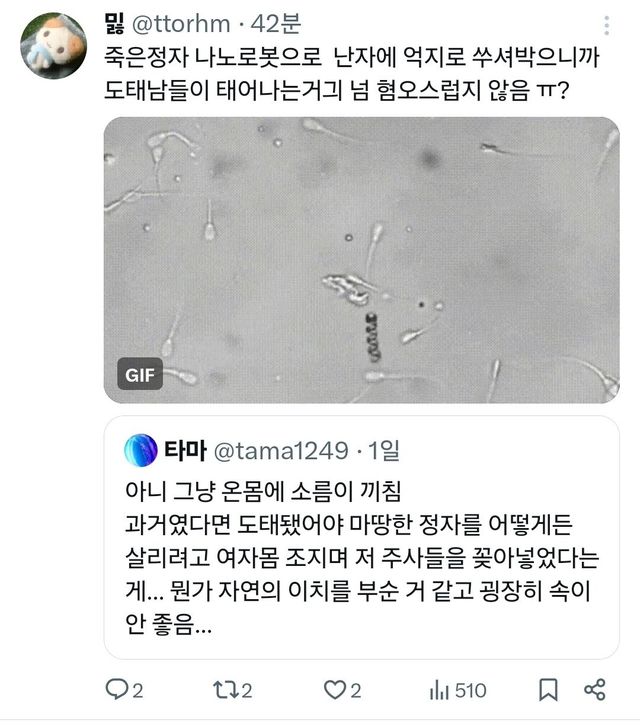The width and height of the screenshot is (640, 726).
Task: Open the @ttorhm username link
Action: pyautogui.click(x=181, y=24)
